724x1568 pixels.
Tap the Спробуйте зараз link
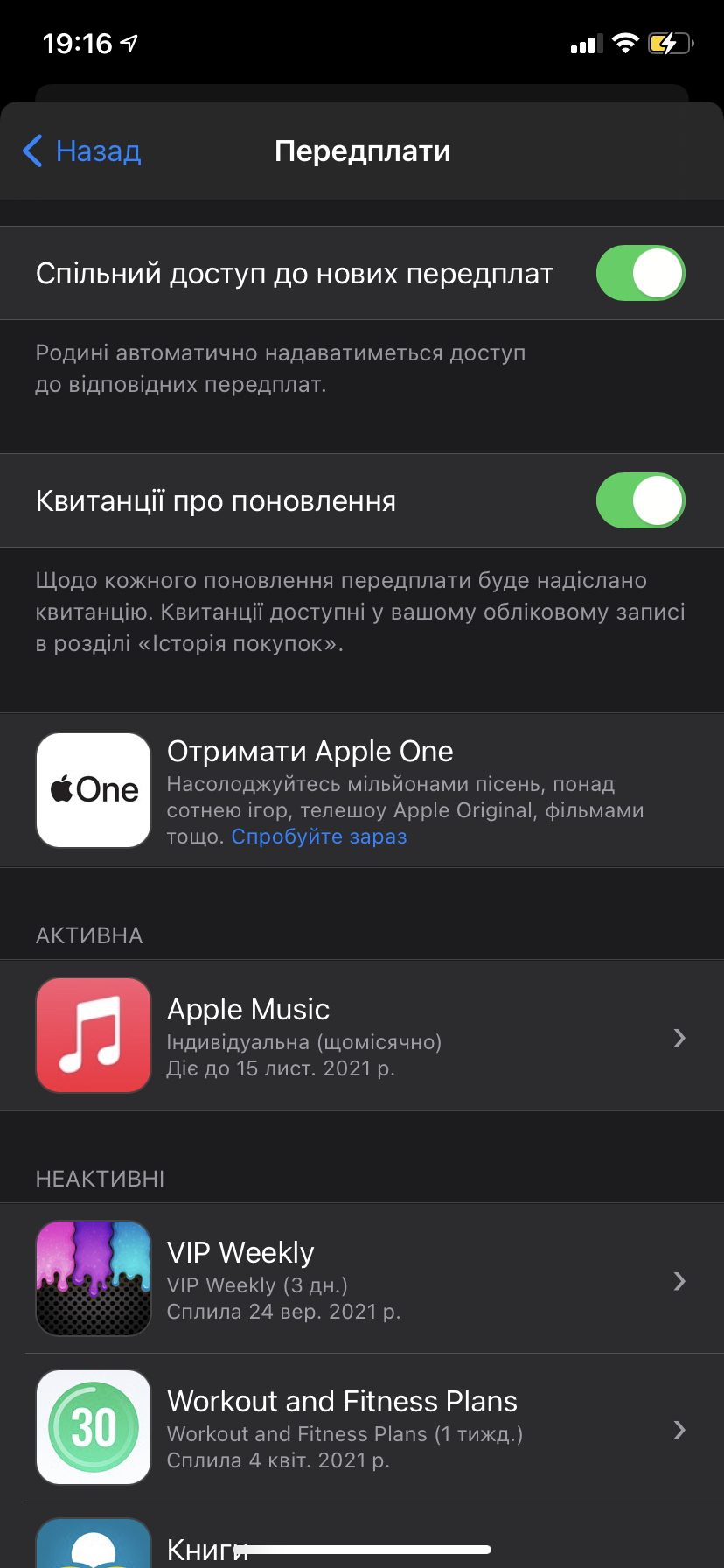click(319, 836)
